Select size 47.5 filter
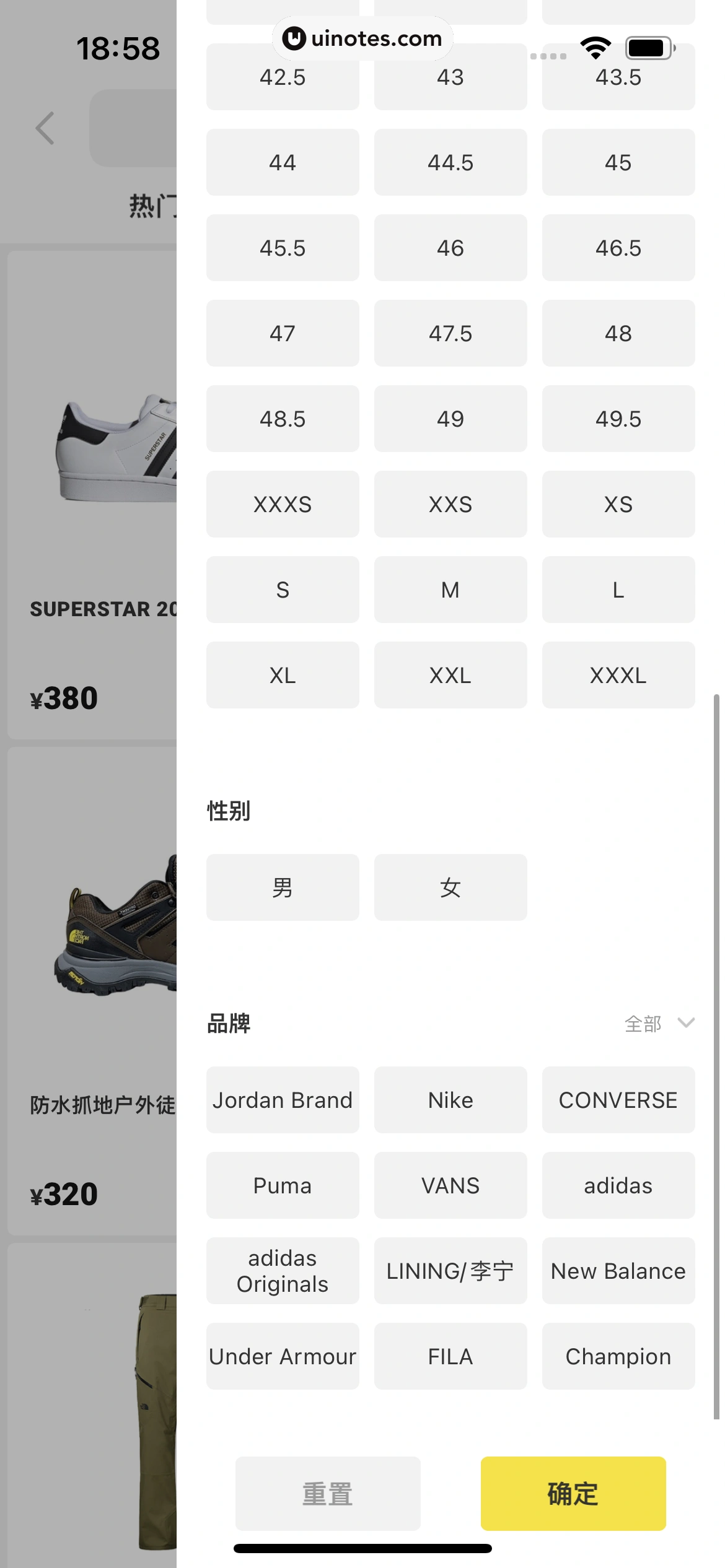Screen dimensions: 725x1568 click(450, 333)
